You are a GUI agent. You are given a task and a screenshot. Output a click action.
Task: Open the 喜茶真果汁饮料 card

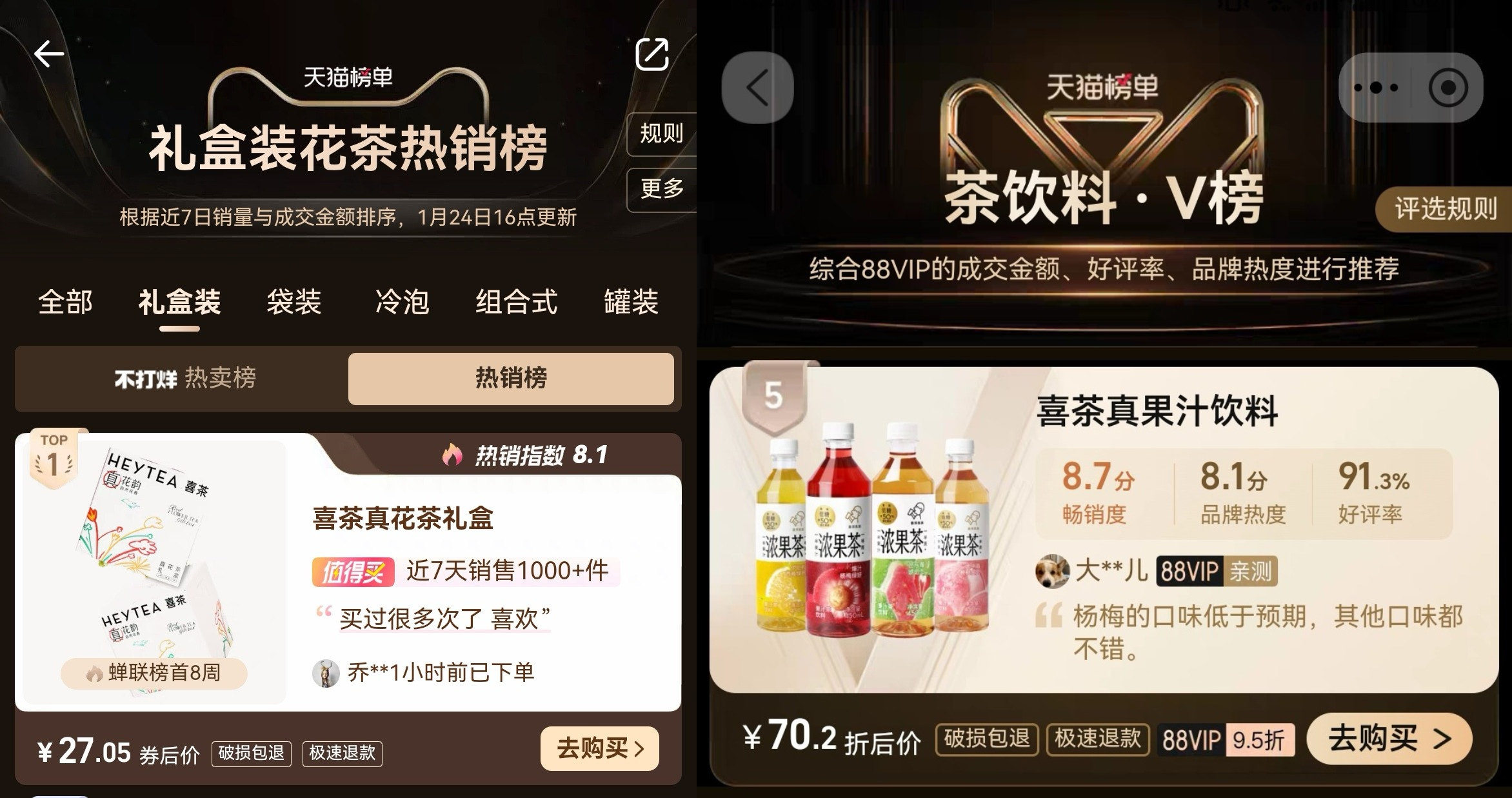[x=1156, y=411]
